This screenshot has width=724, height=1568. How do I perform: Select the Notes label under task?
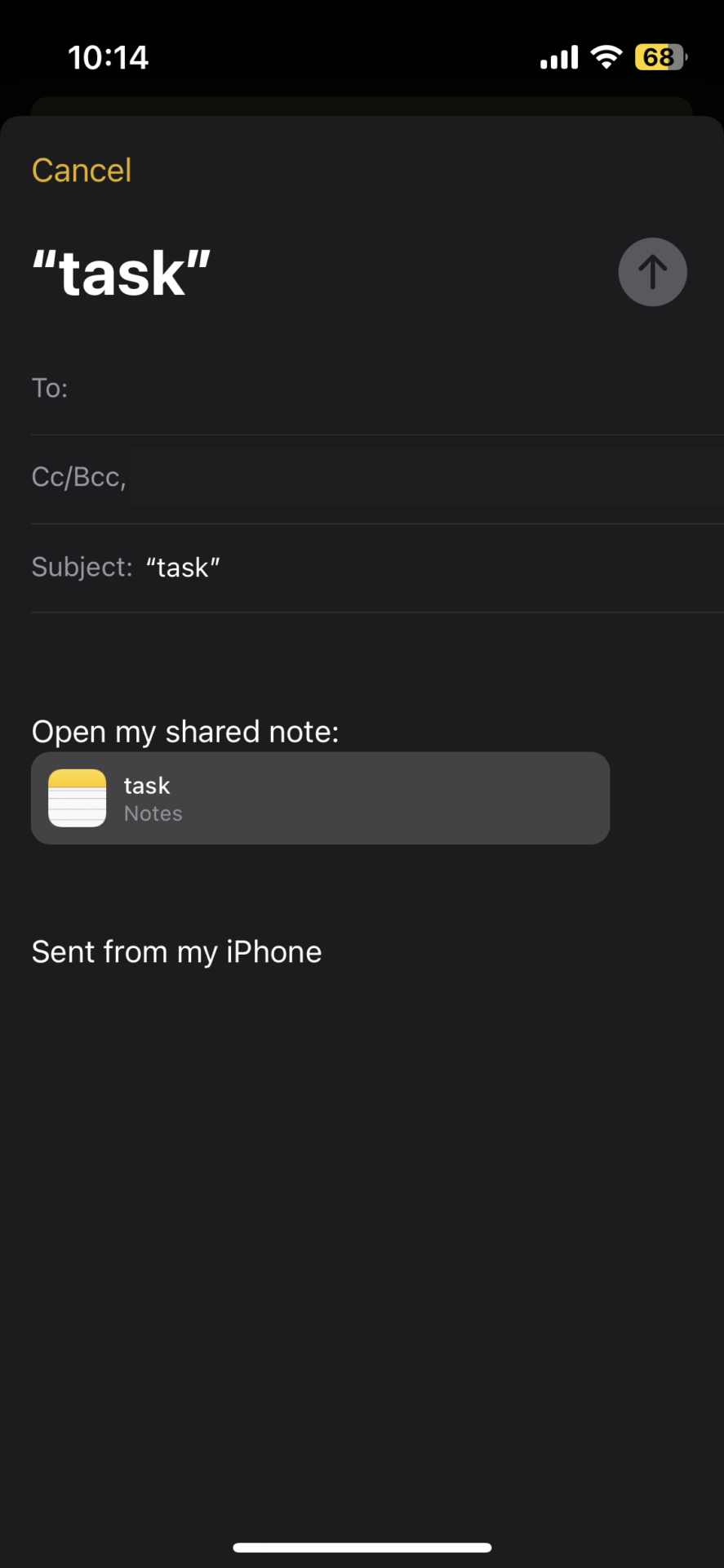pos(153,813)
